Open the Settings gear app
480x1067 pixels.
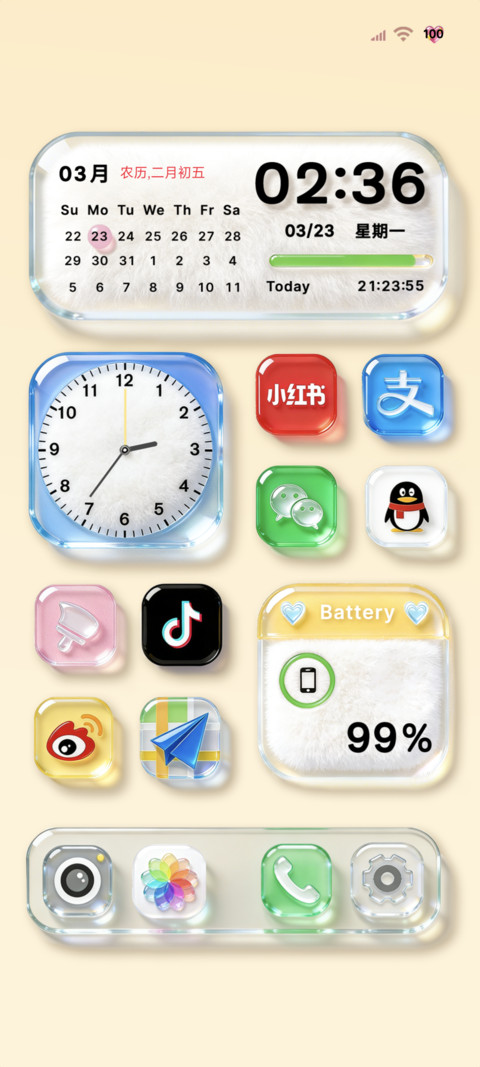[387, 879]
